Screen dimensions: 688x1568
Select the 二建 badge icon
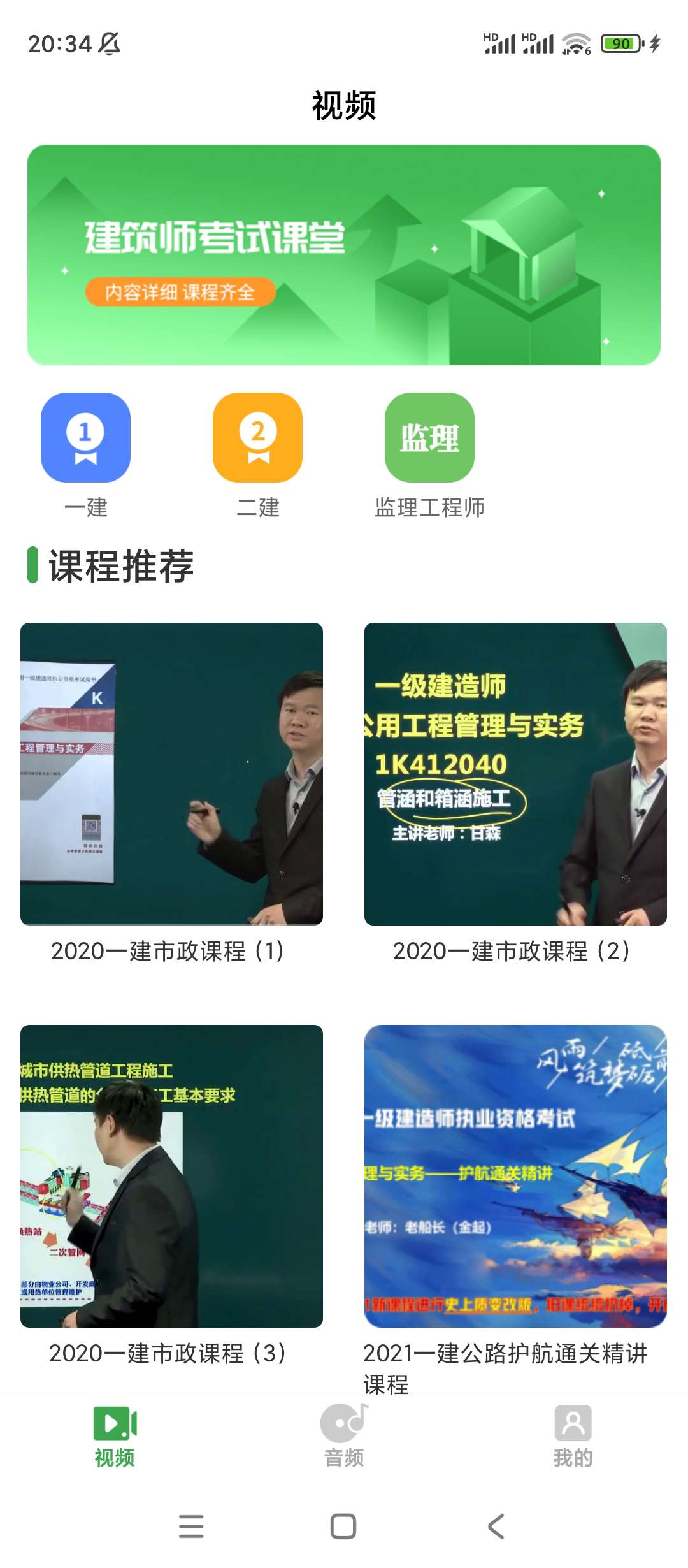tap(257, 438)
